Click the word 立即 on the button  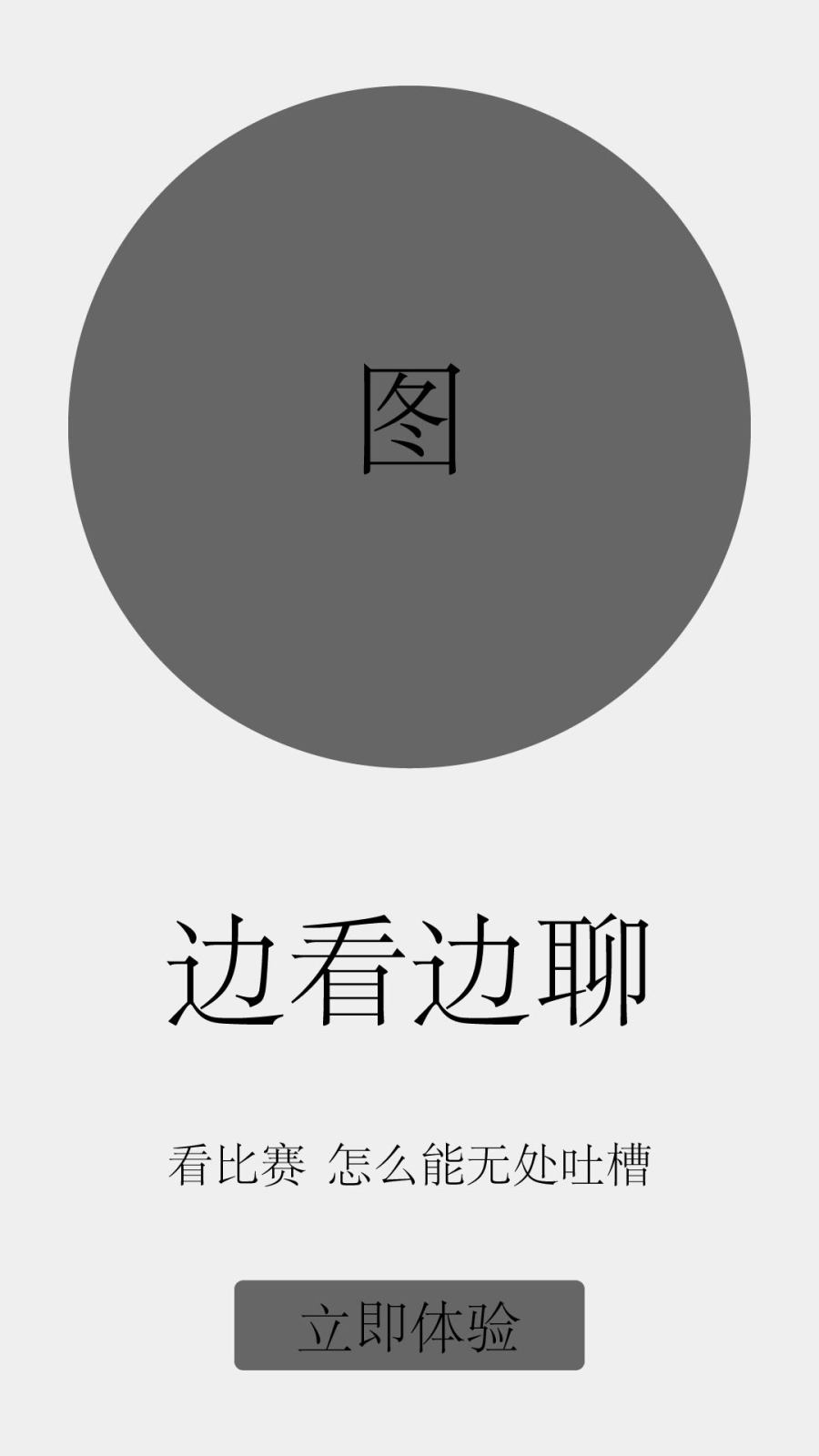(355, 1326)
